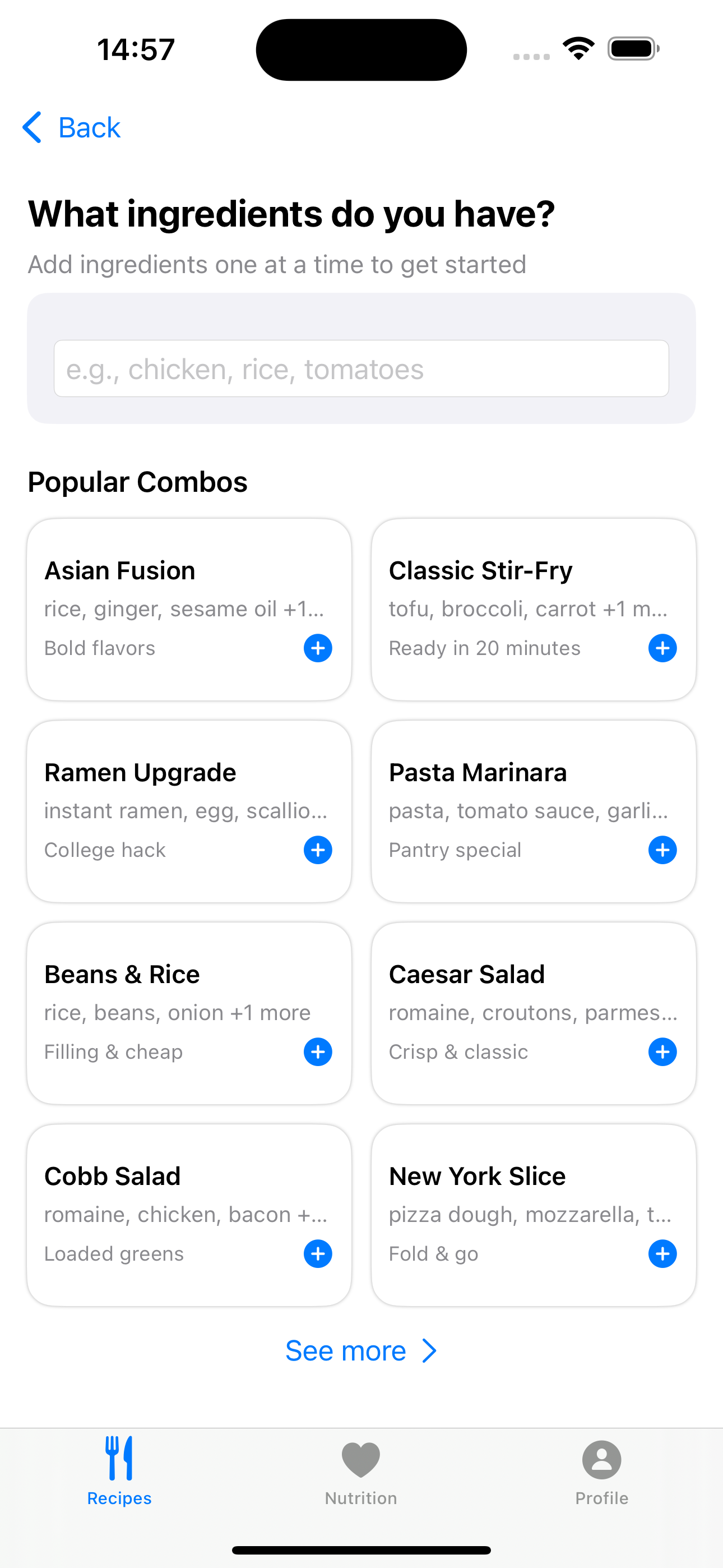Tap the plus icon on Ramen Upgrade
Screen dimensions: 723x1568
(317, 850)
